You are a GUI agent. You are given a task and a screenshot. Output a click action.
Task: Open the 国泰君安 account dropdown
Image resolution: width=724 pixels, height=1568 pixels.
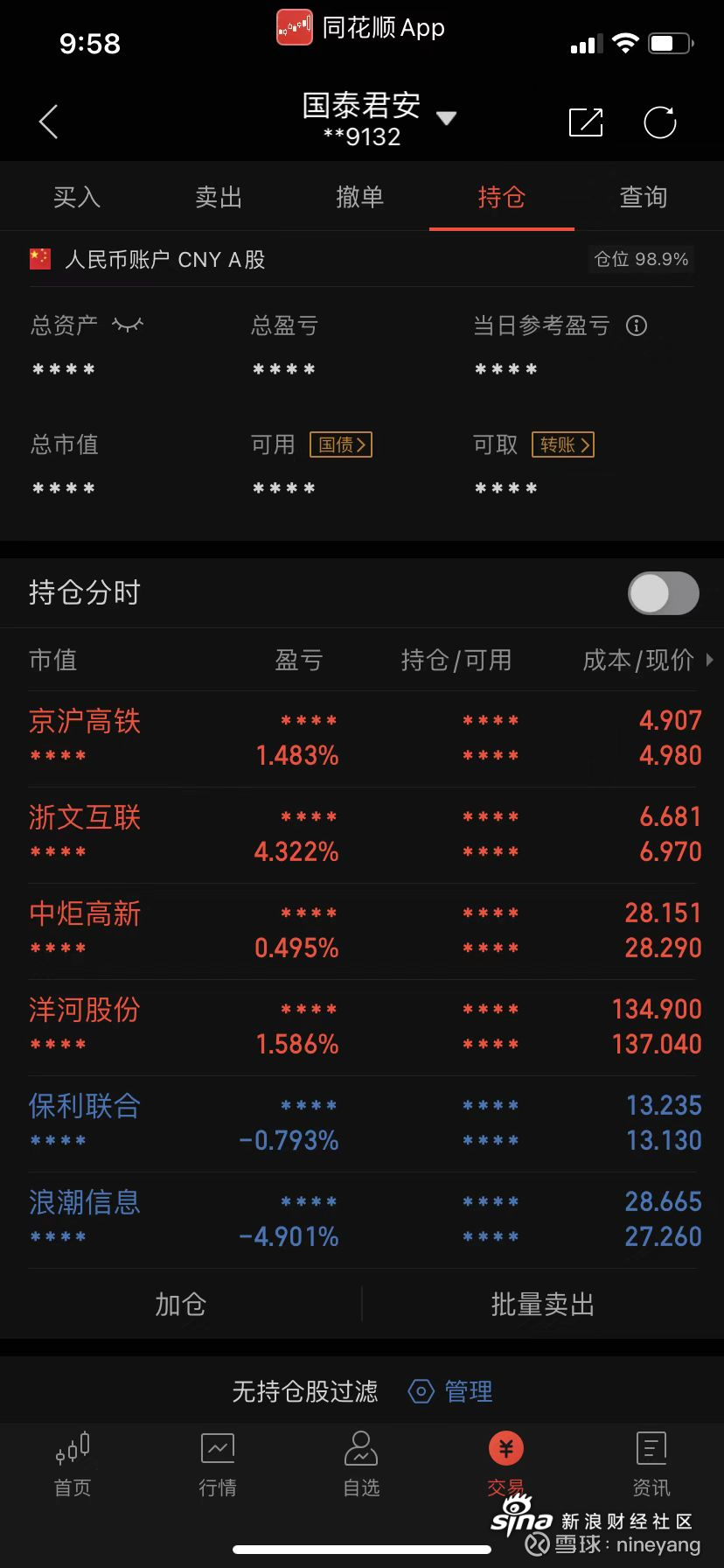click(x=447, y=118)
